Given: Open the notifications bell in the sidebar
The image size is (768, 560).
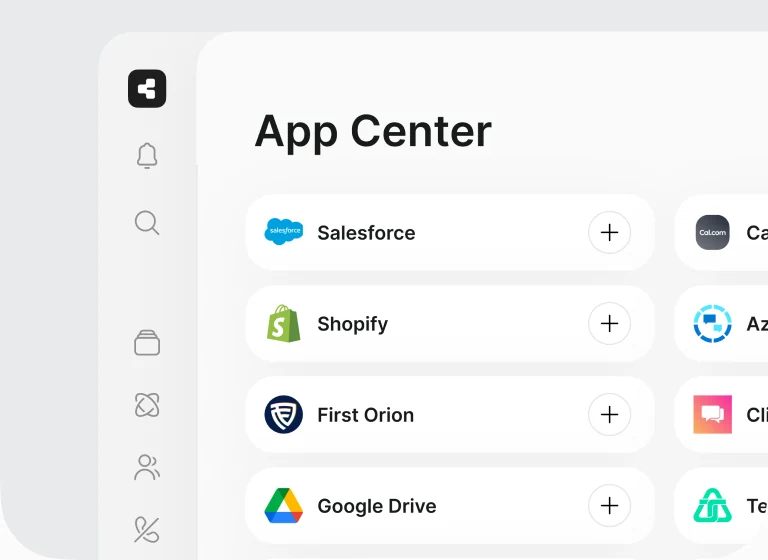Looking at the screenshot, I should (x=147, y=156).
